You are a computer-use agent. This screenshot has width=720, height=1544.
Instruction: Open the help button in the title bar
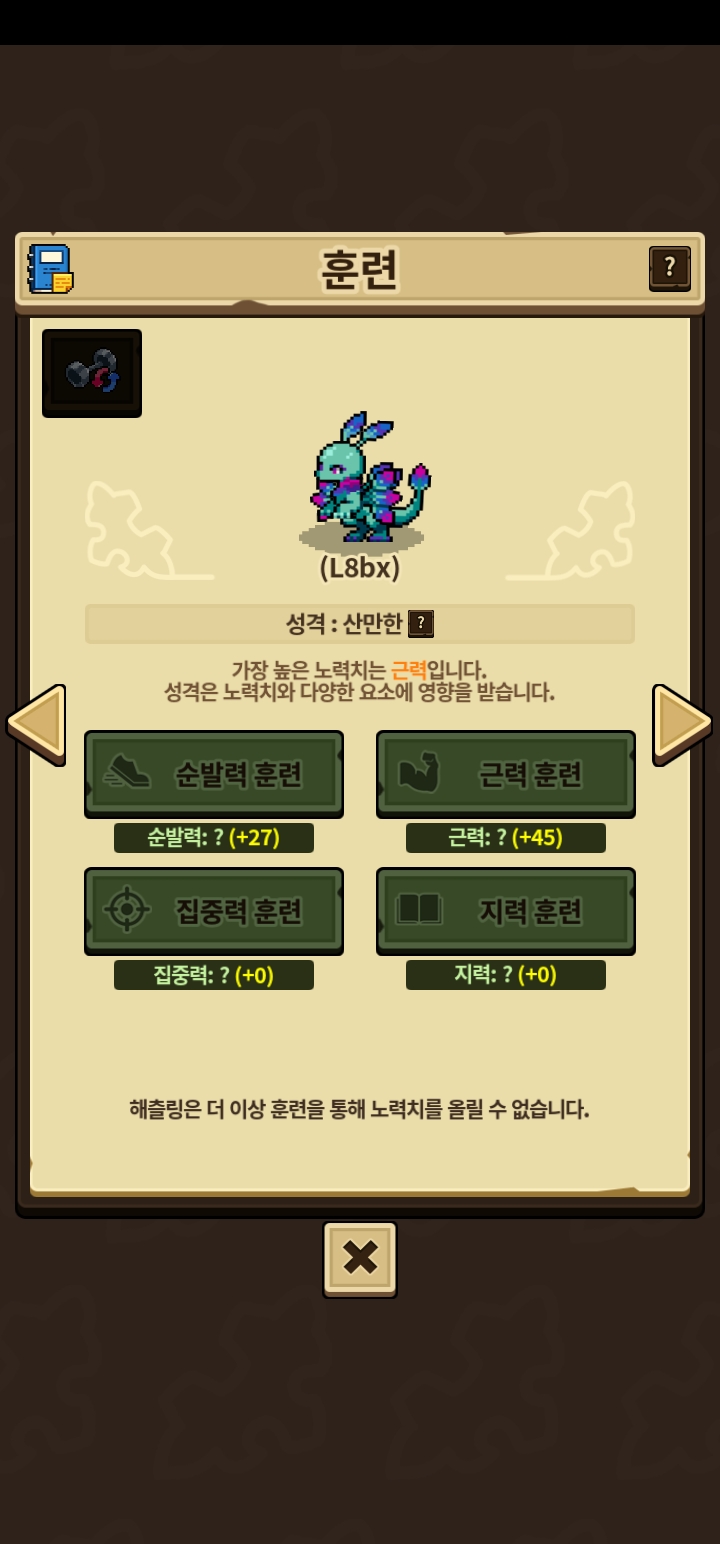(x=670, y=268)
